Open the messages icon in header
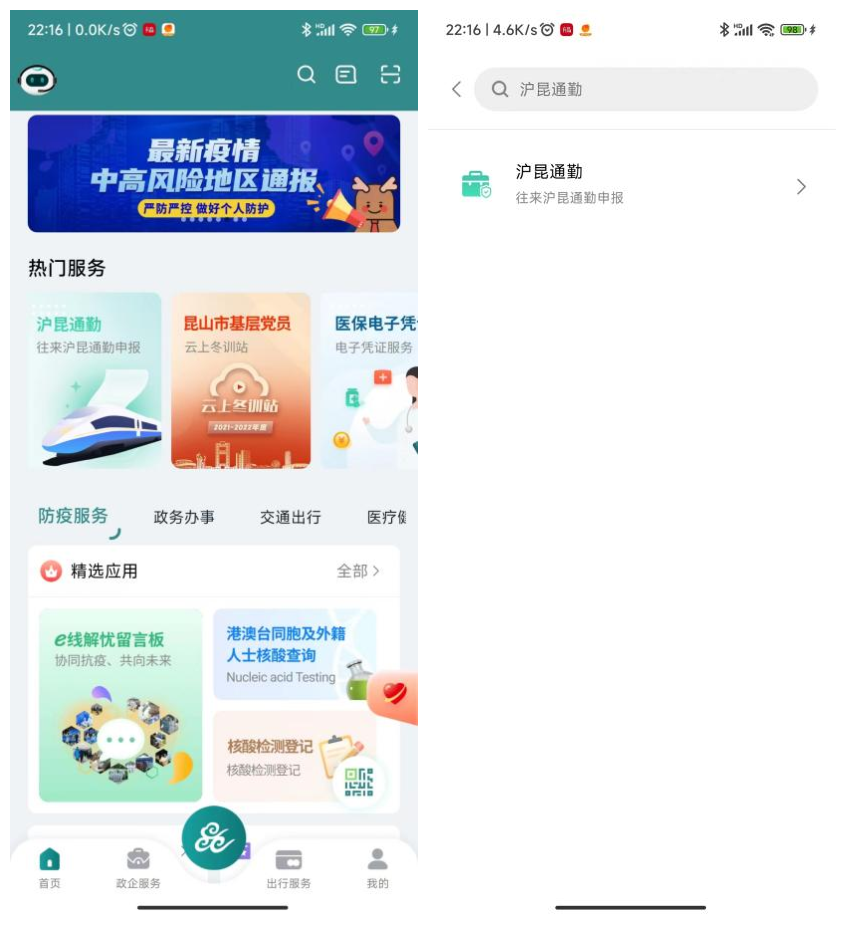Viewport: 846px width, 926px height. tap(346, 75)
